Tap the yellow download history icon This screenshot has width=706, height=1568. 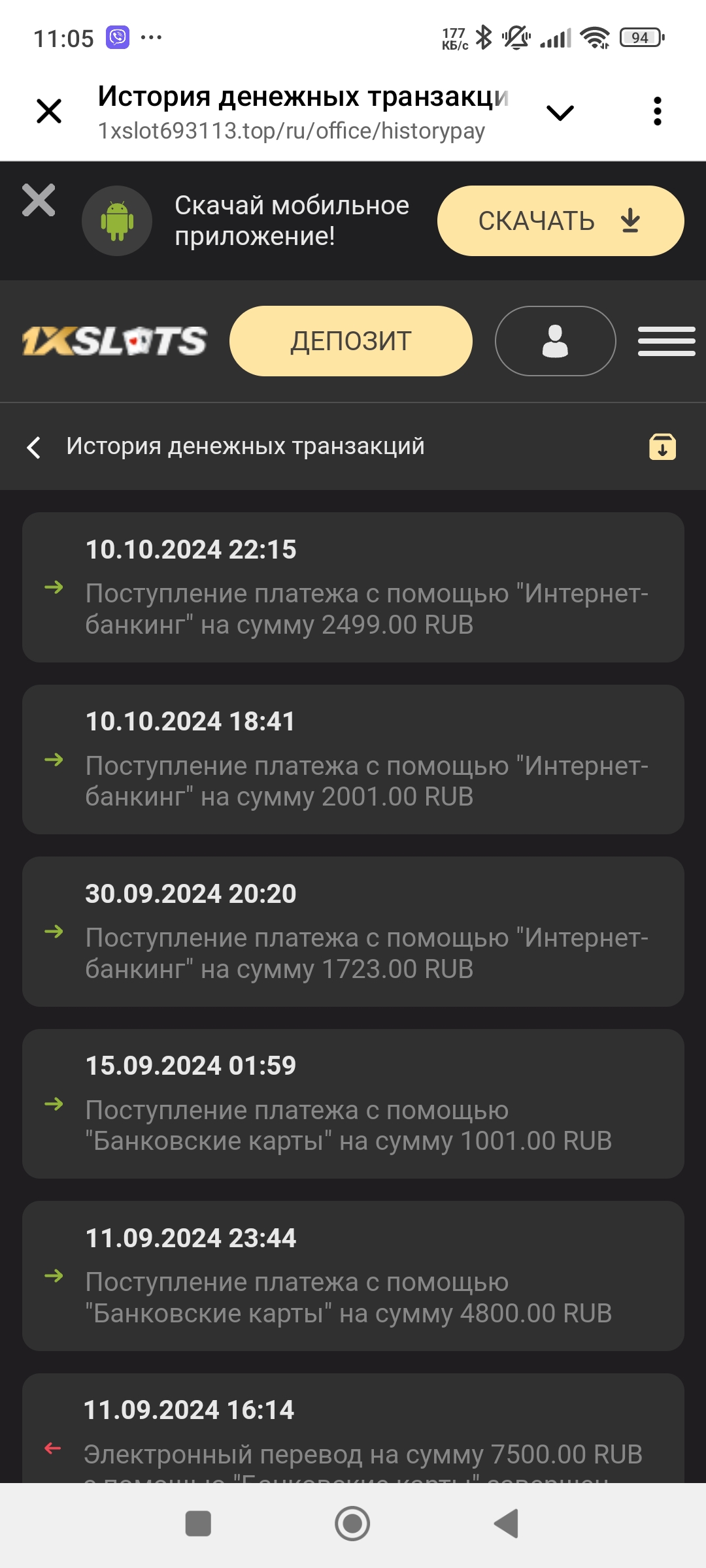(x=662, y=447)
